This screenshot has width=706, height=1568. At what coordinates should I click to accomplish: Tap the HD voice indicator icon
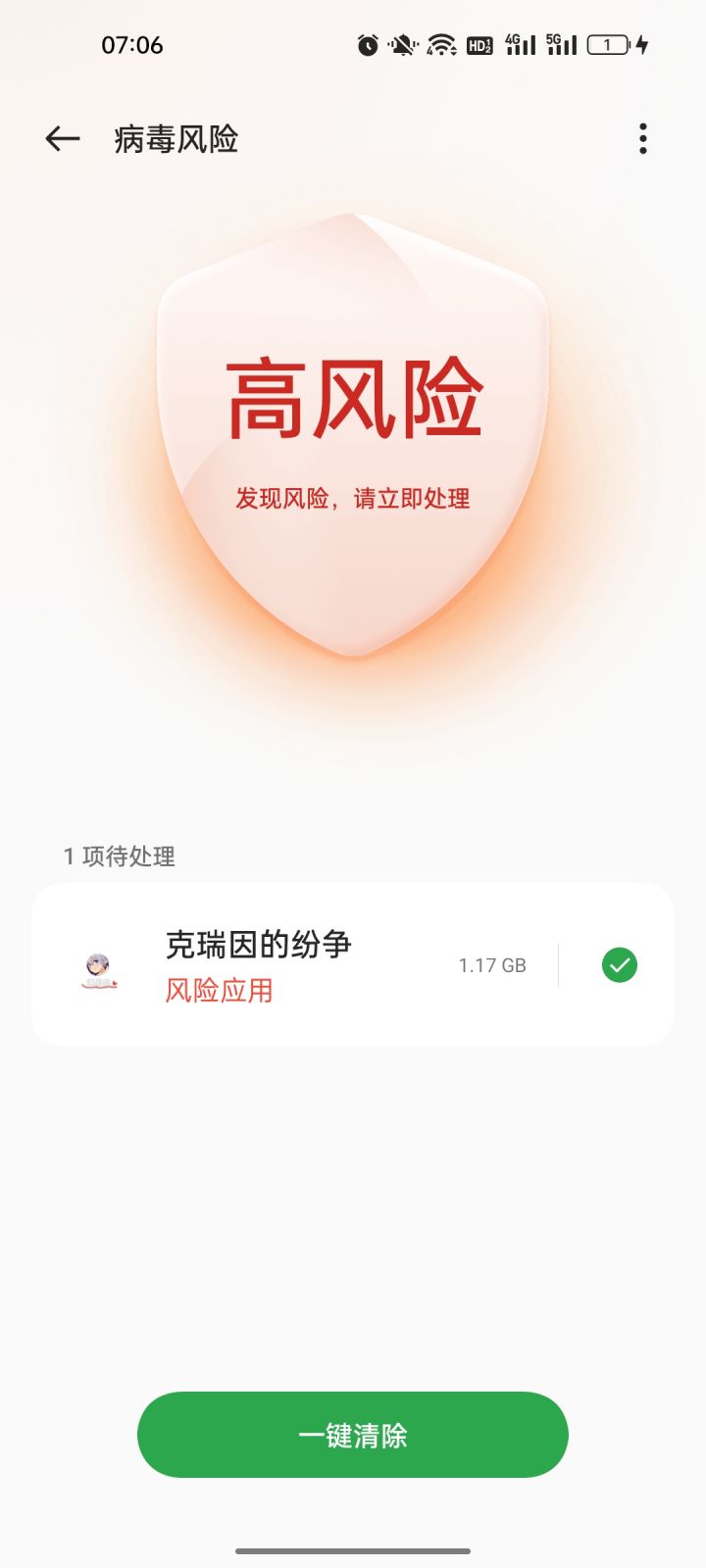(x=479, y=44)
